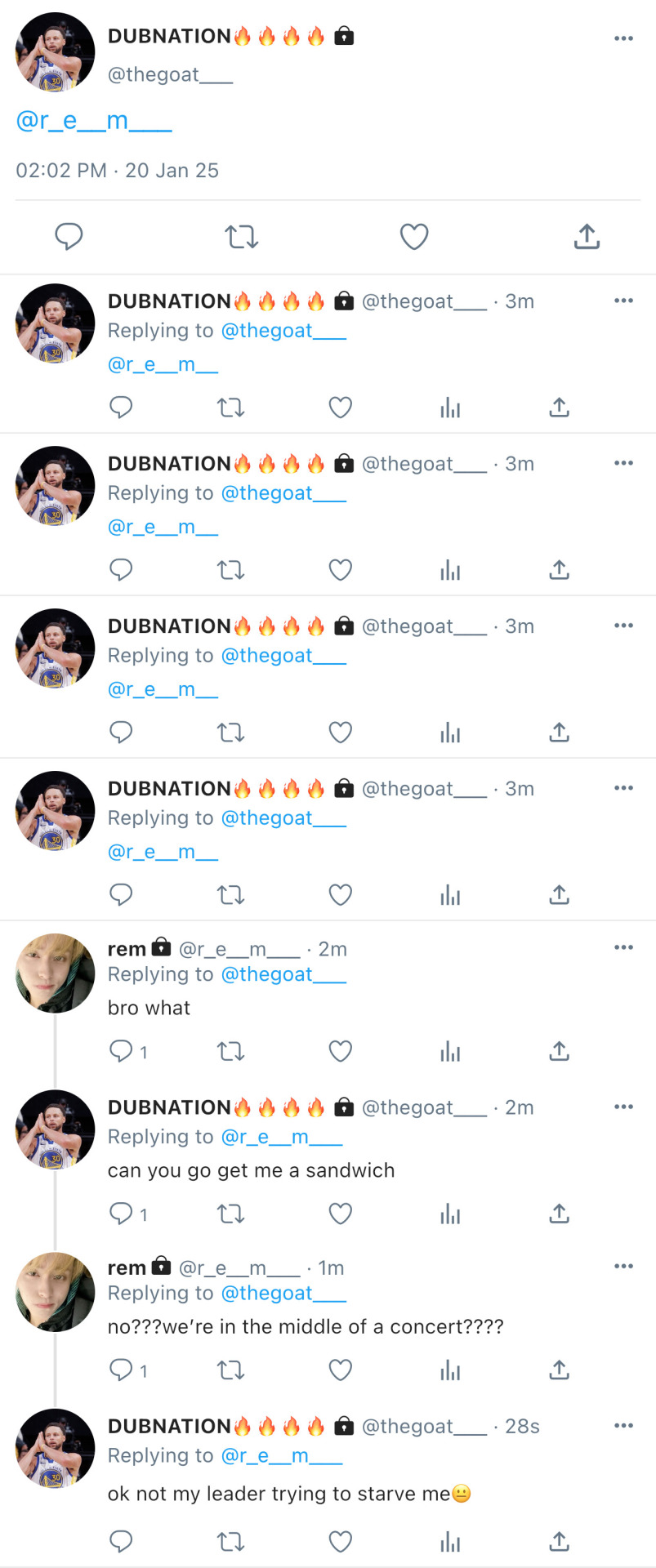The width and height of the screenshot is (656, 1568).
Task: Share the main tweet posted at 02:02 PM
Action: point(587,237)
